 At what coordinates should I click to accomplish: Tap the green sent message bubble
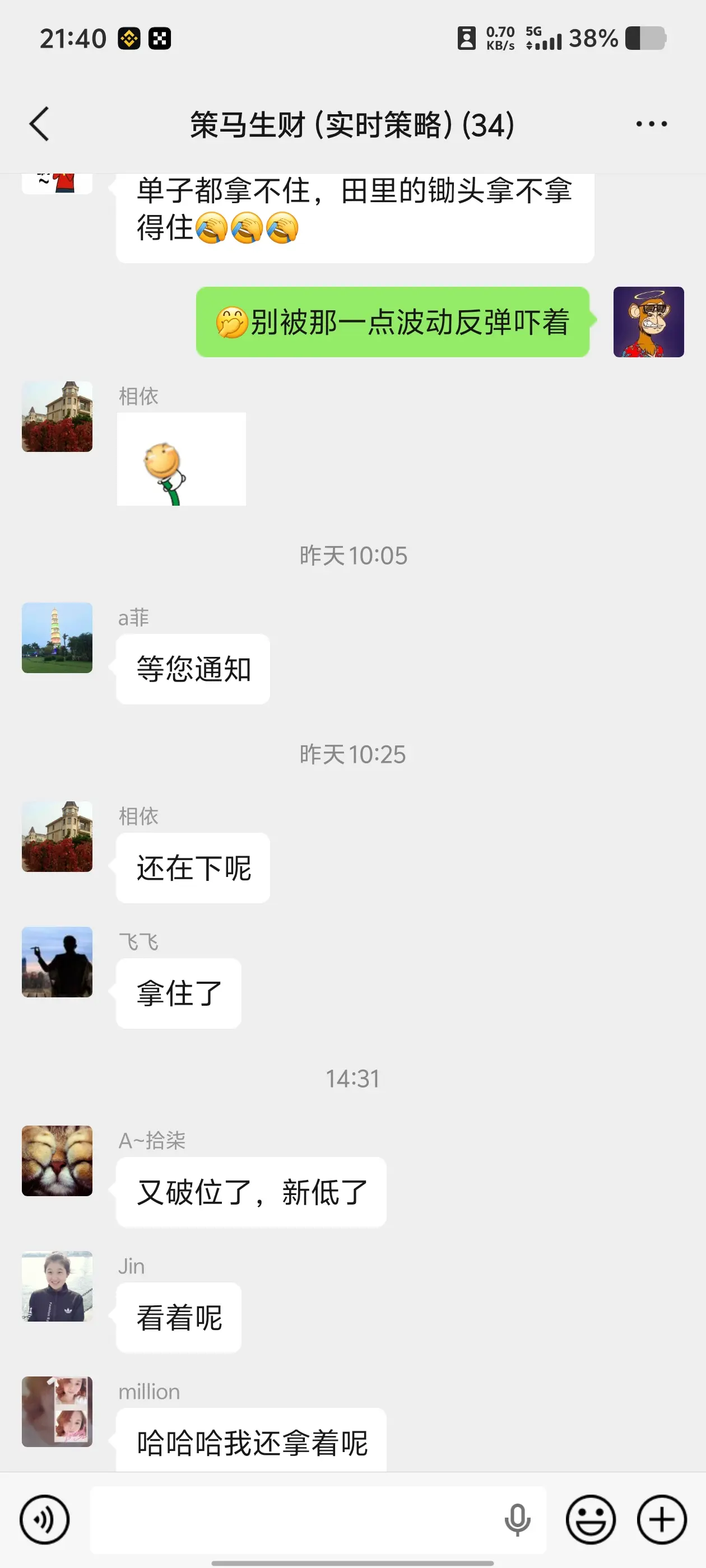pyautogui.click(x=392, y=323)
